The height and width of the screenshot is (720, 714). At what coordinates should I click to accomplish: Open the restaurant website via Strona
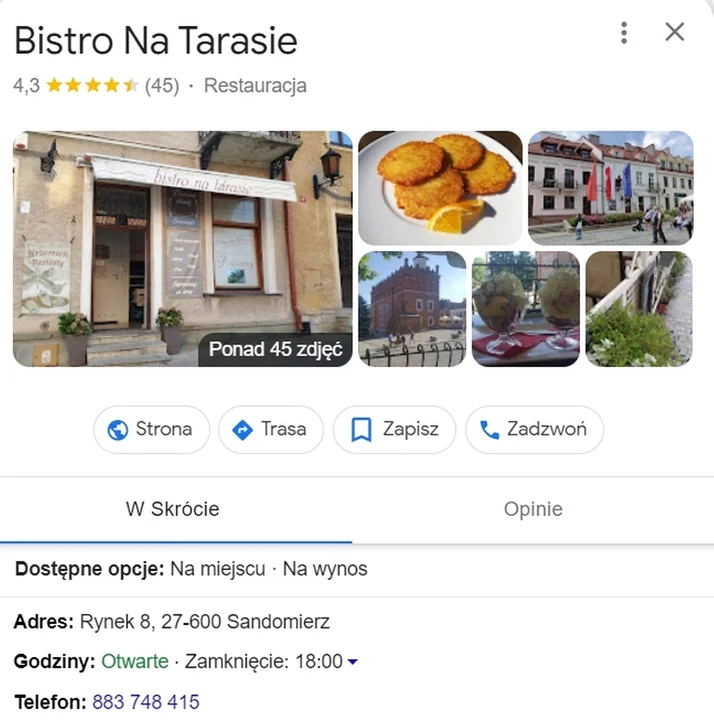[152, 430]
